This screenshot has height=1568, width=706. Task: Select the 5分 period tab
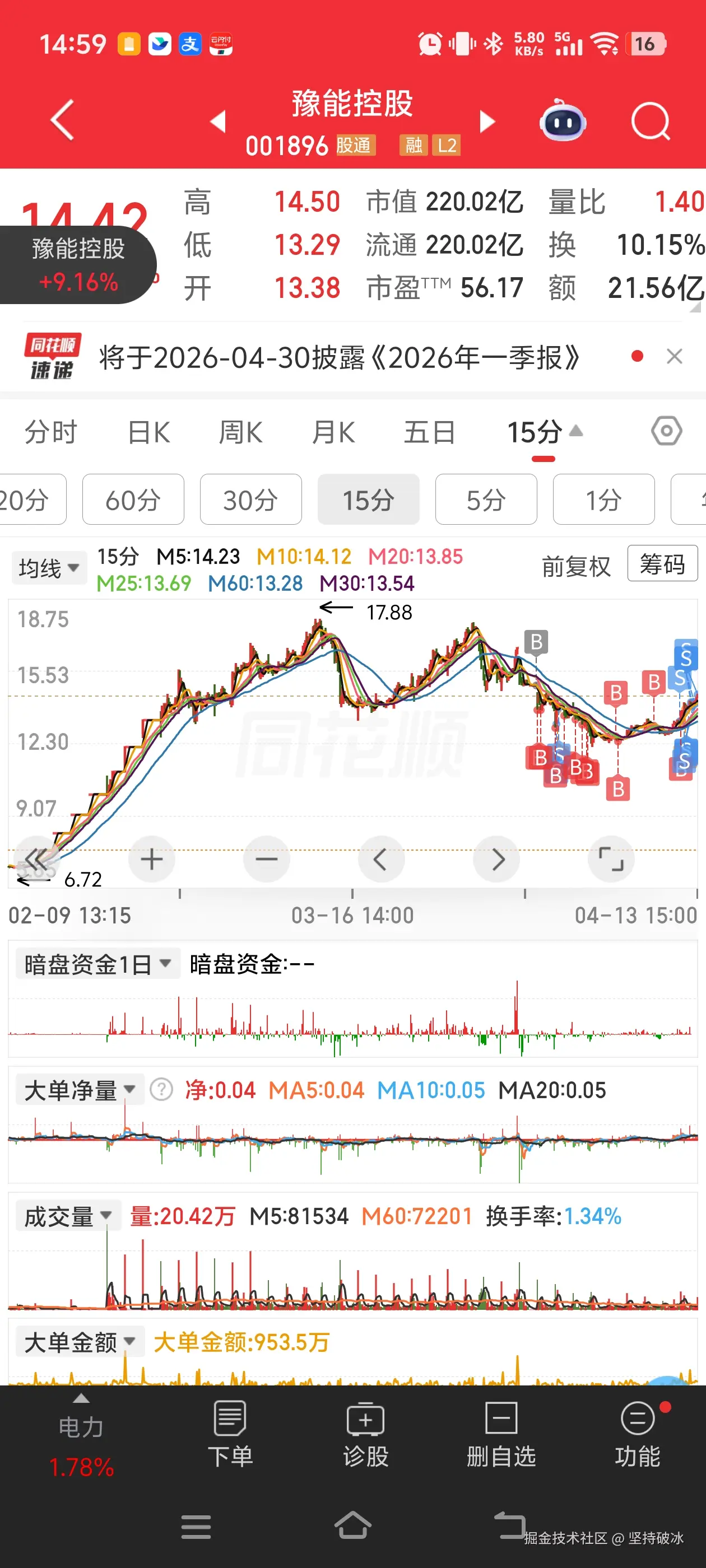point(486,499)
